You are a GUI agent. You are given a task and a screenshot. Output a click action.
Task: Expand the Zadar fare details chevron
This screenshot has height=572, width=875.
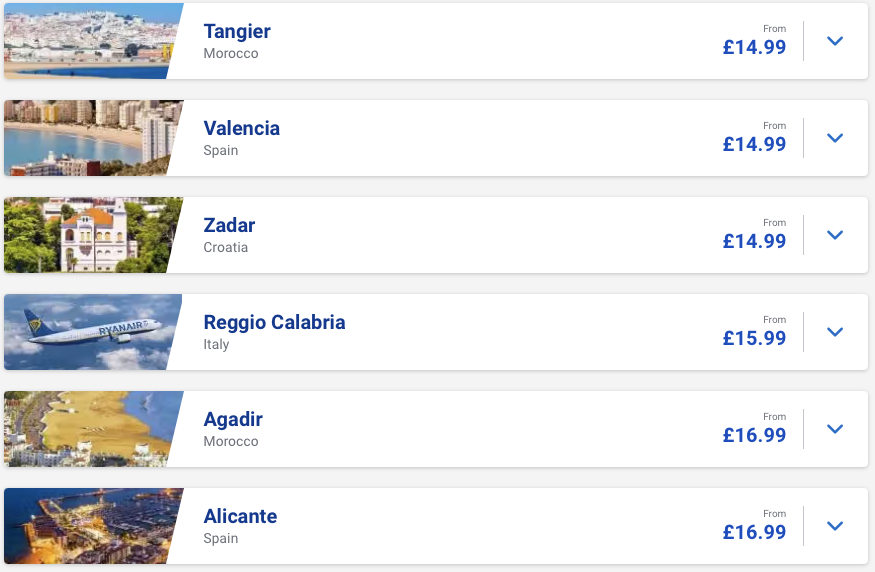(835, 235)
